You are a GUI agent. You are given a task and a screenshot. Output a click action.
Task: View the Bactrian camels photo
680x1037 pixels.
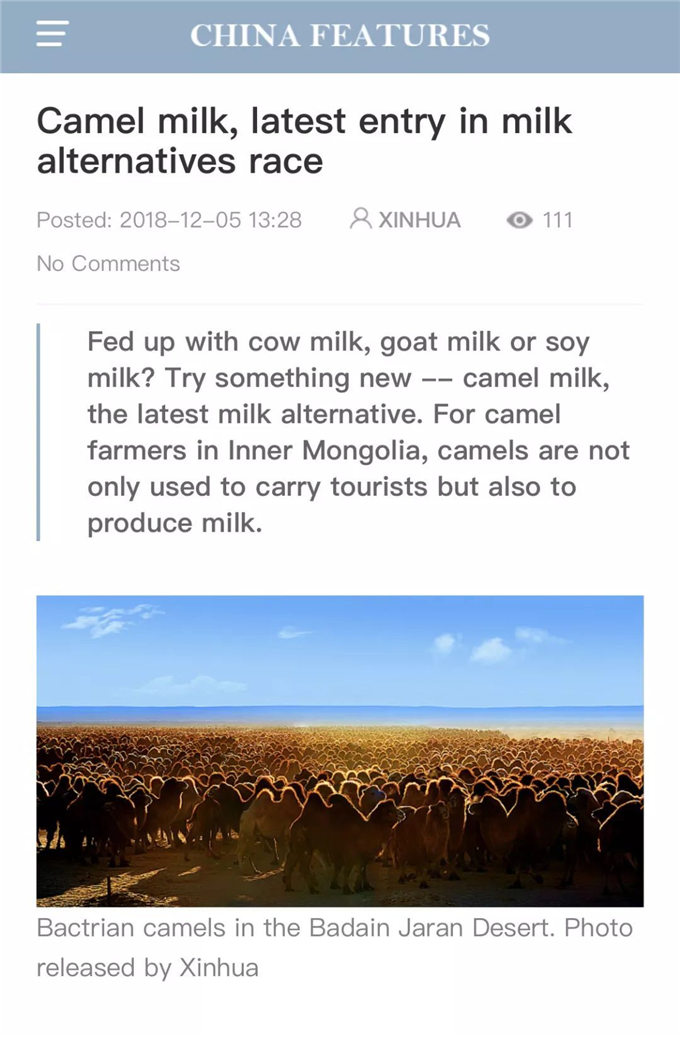[x=340, y=750]
